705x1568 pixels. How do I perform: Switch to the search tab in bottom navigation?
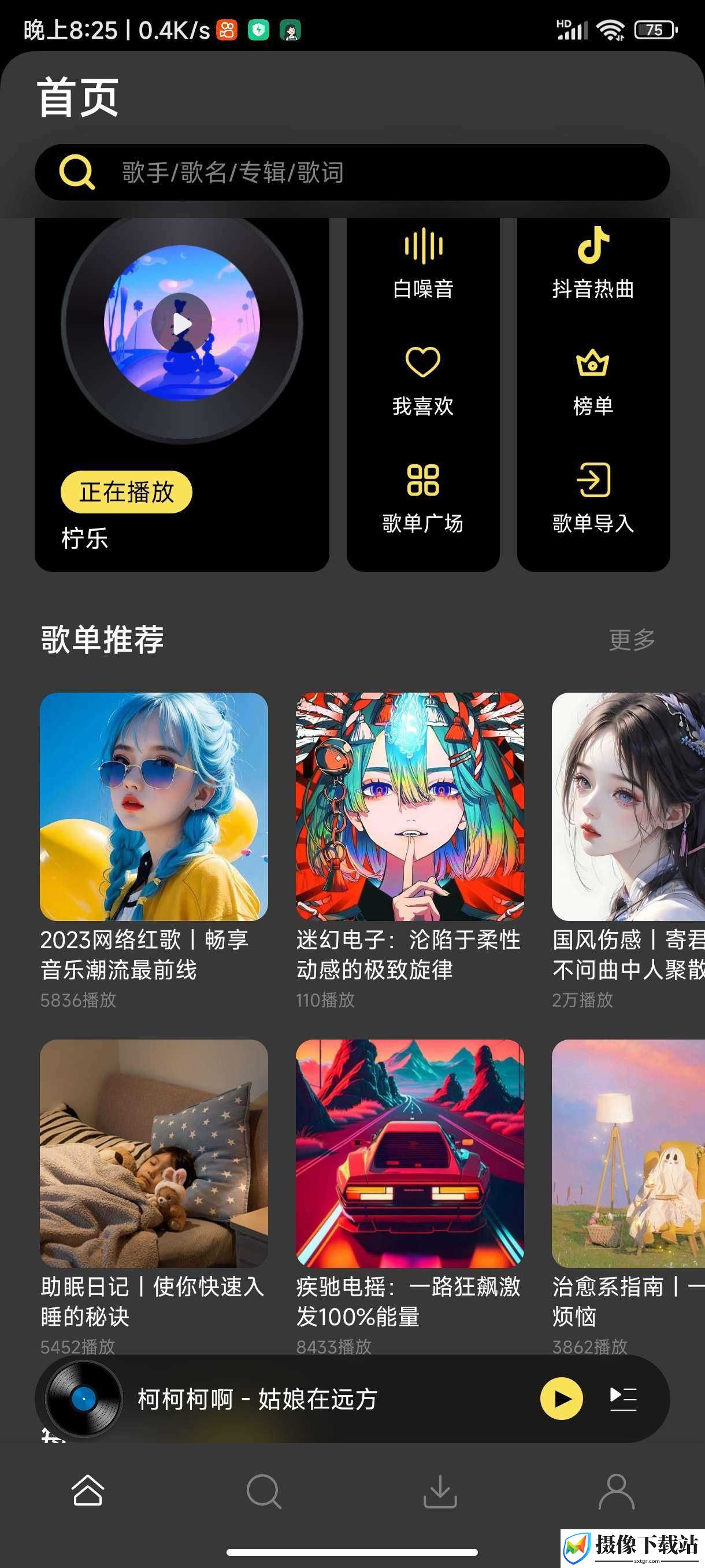pos(264,1491)
